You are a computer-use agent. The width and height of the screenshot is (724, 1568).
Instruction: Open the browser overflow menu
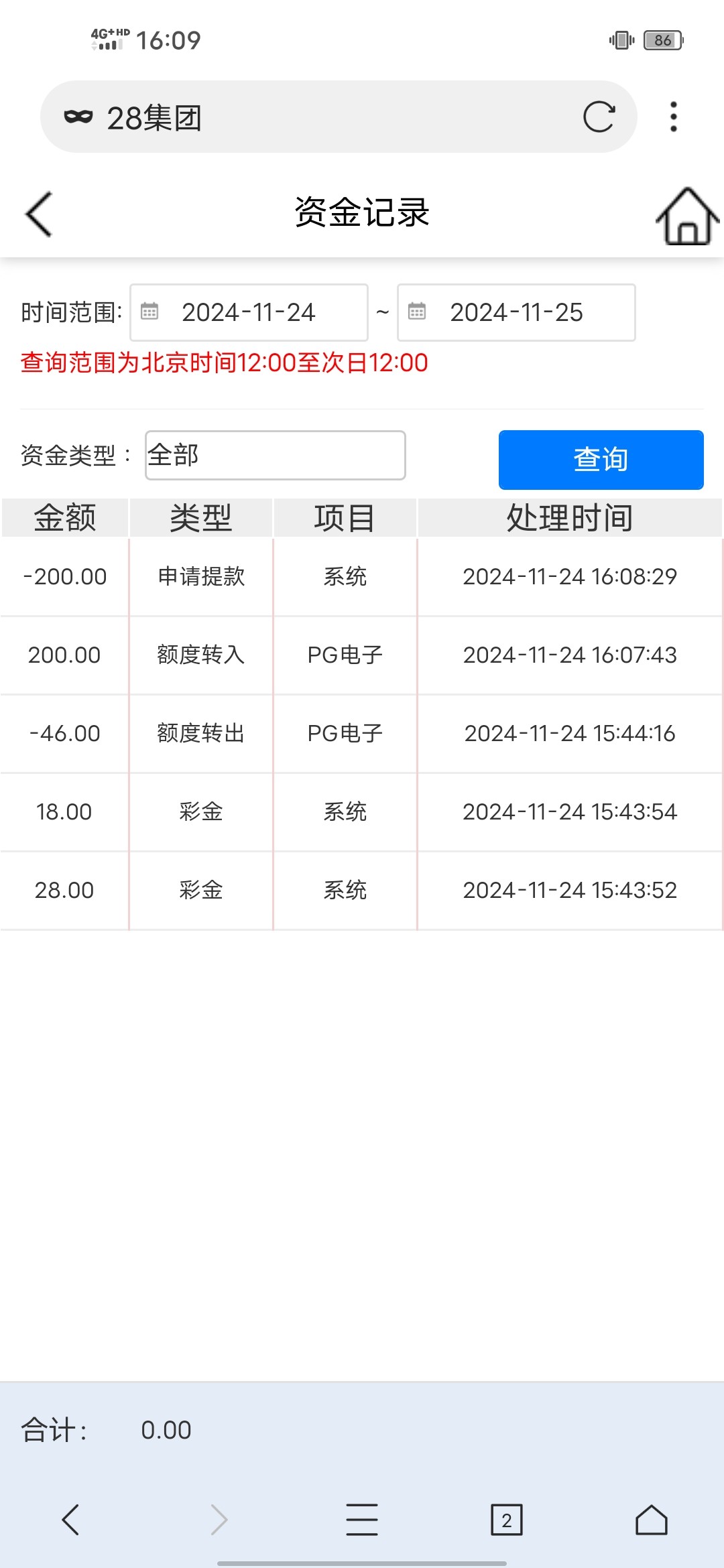coord(673,117)
